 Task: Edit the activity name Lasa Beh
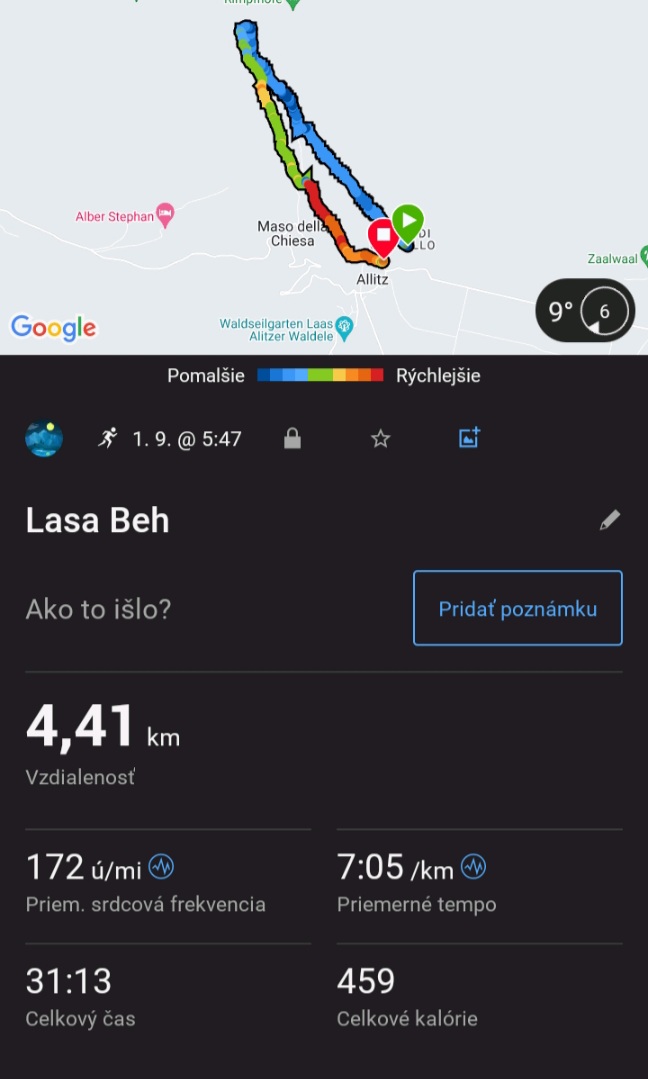click(609, 520)
